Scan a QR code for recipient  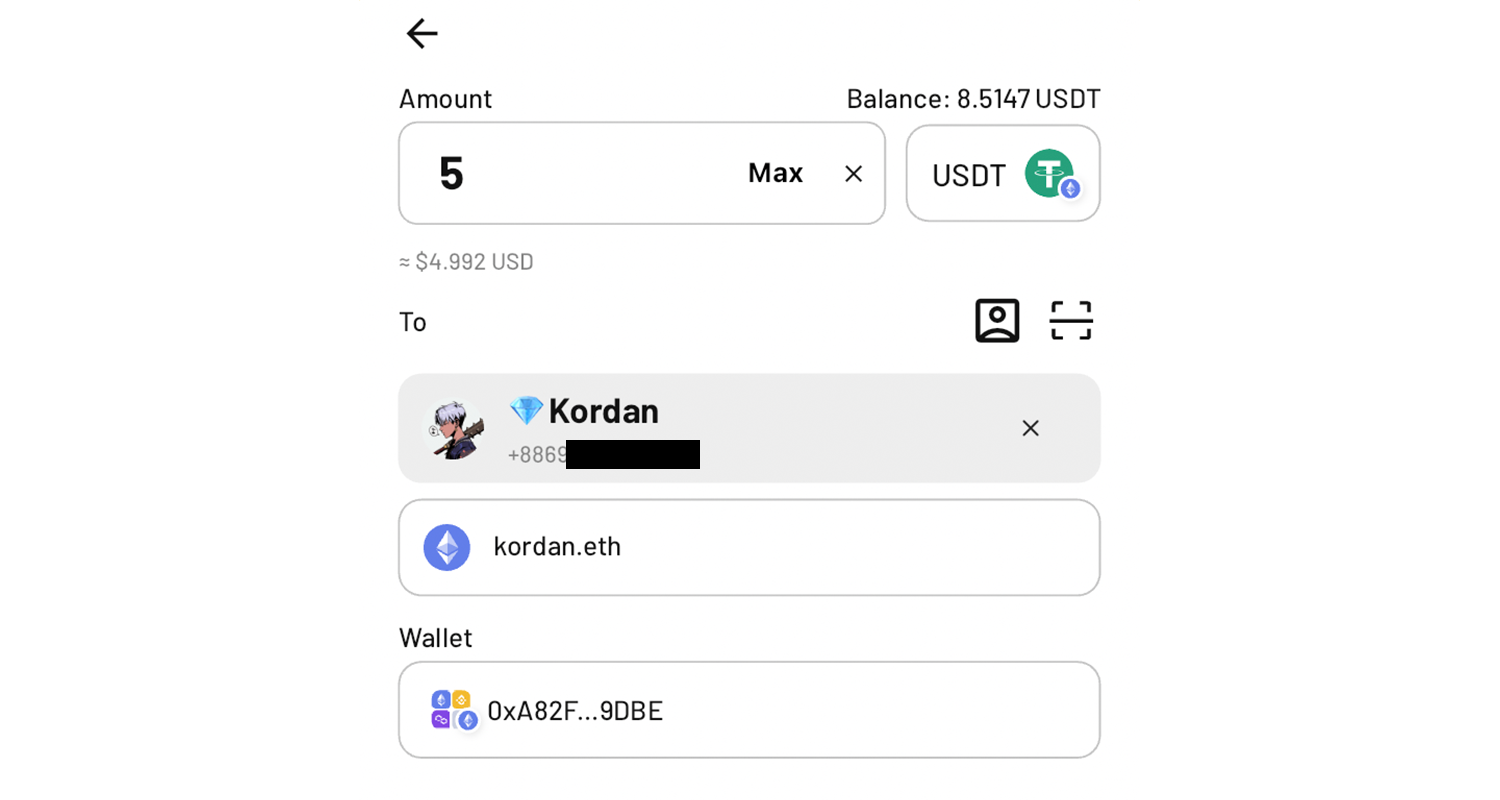pyautogui.click(x=1070, y=321)
